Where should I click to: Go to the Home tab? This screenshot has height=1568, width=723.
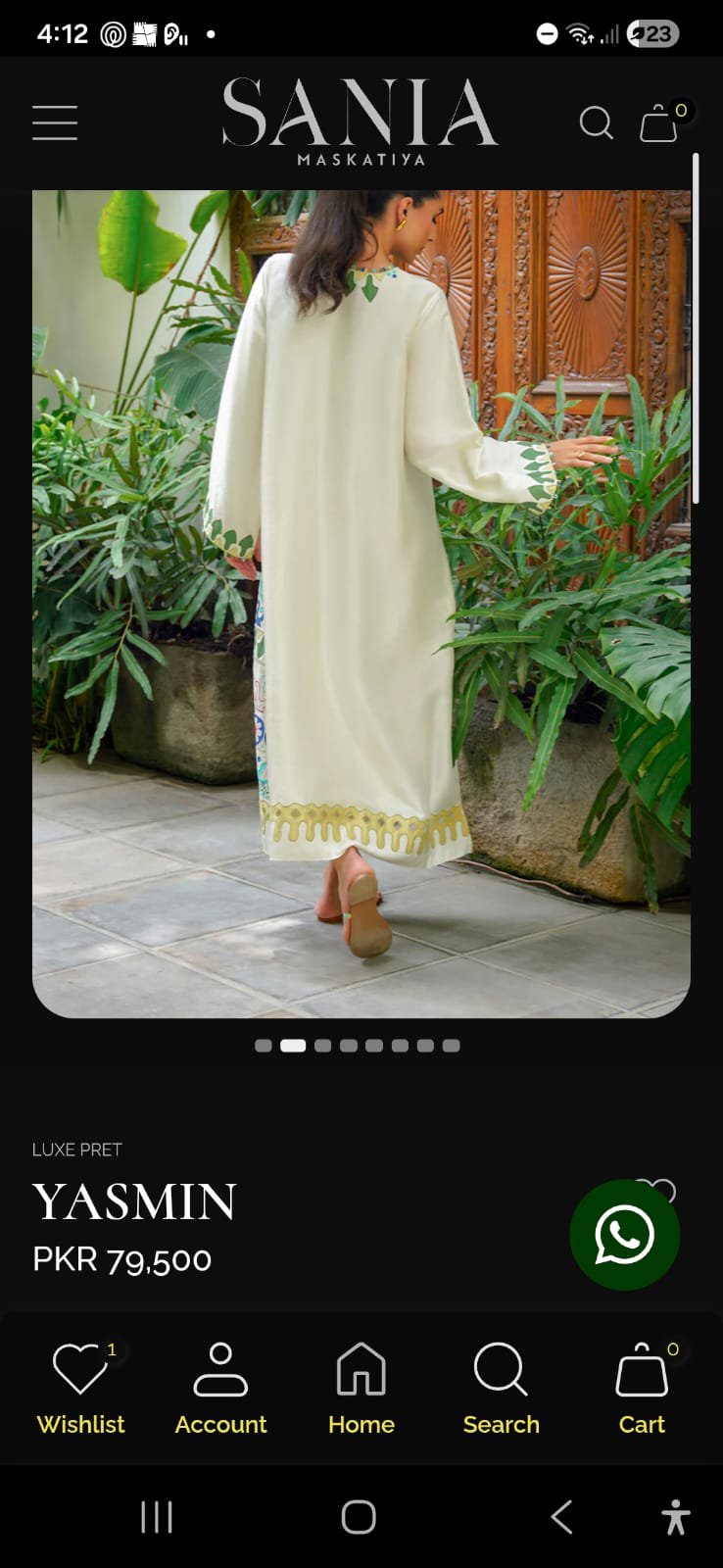361,1389
